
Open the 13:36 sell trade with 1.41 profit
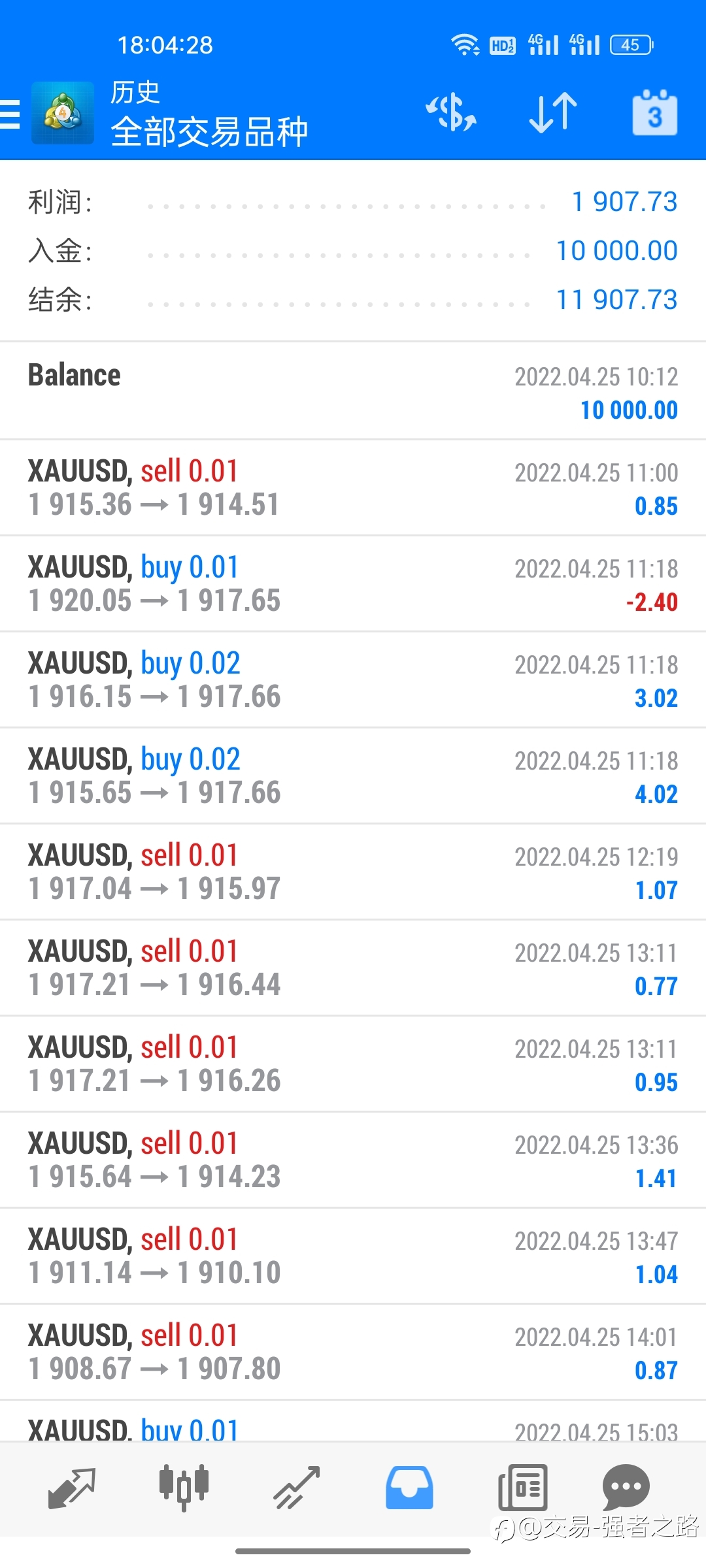353,1160
